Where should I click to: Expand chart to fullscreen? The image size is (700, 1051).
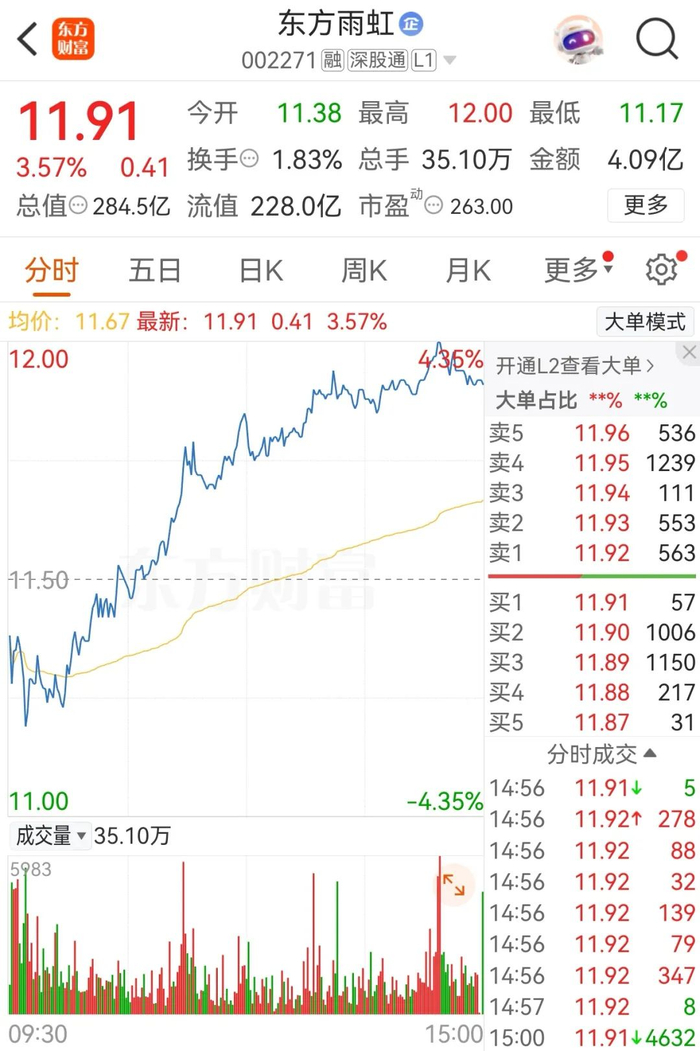[x=454, y=885]
